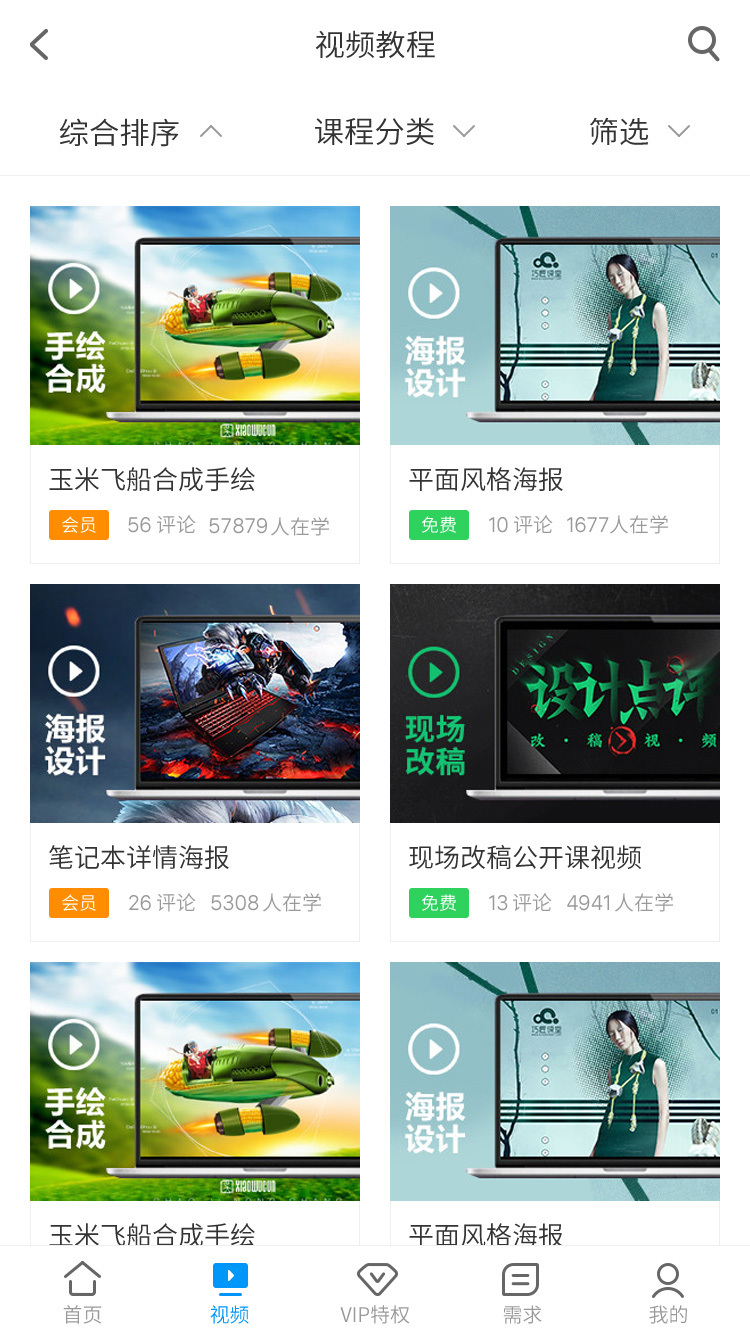Toggle the 会员 badge on 玉米飞船合成手绘

[x=78, y=524]
